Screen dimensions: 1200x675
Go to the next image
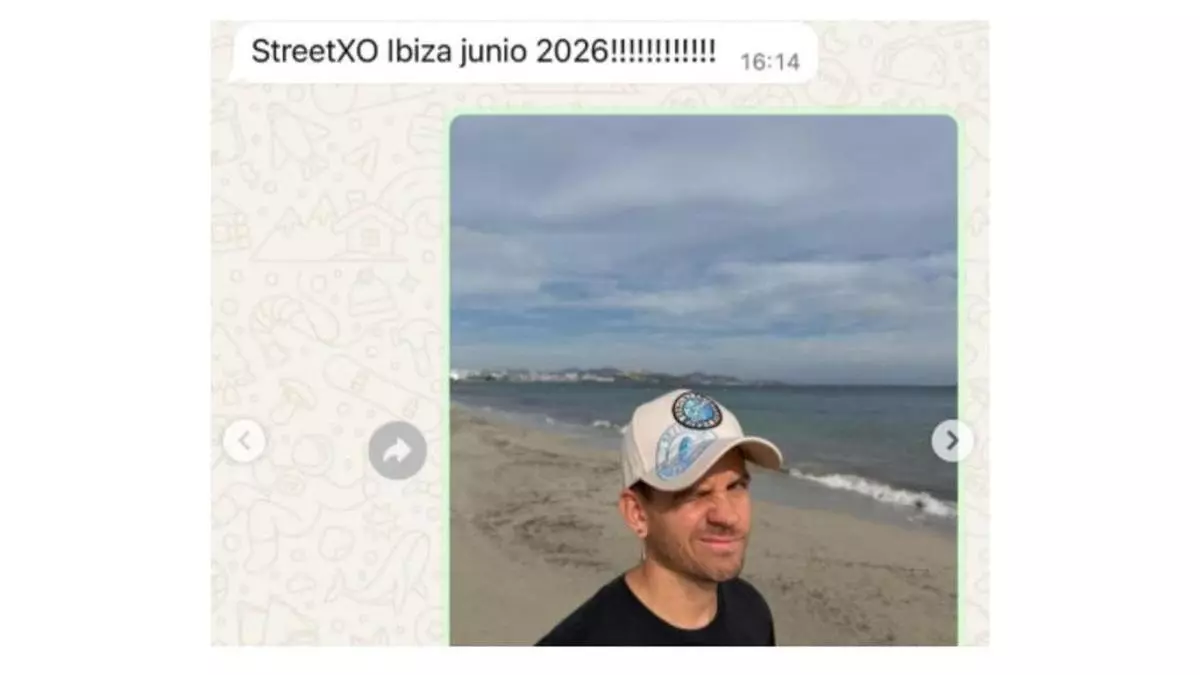click(x=952, y=440)
